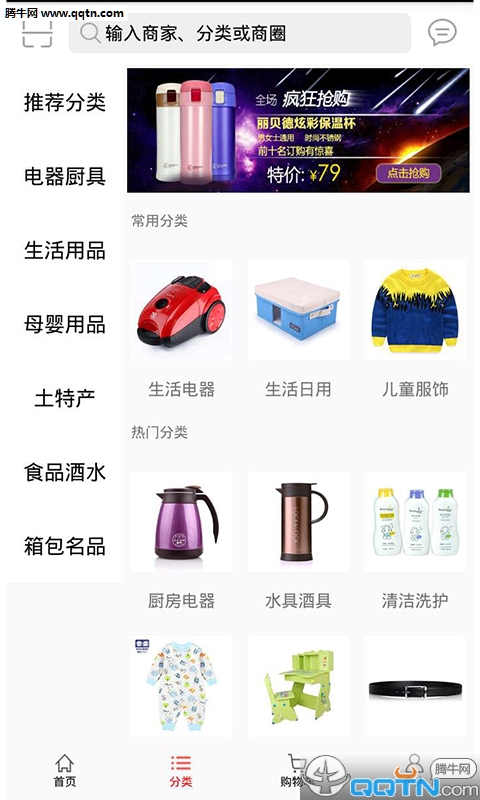480x800 pixels.
Task: Open the messages chat bubble icon
Action: tap(442, 33)
